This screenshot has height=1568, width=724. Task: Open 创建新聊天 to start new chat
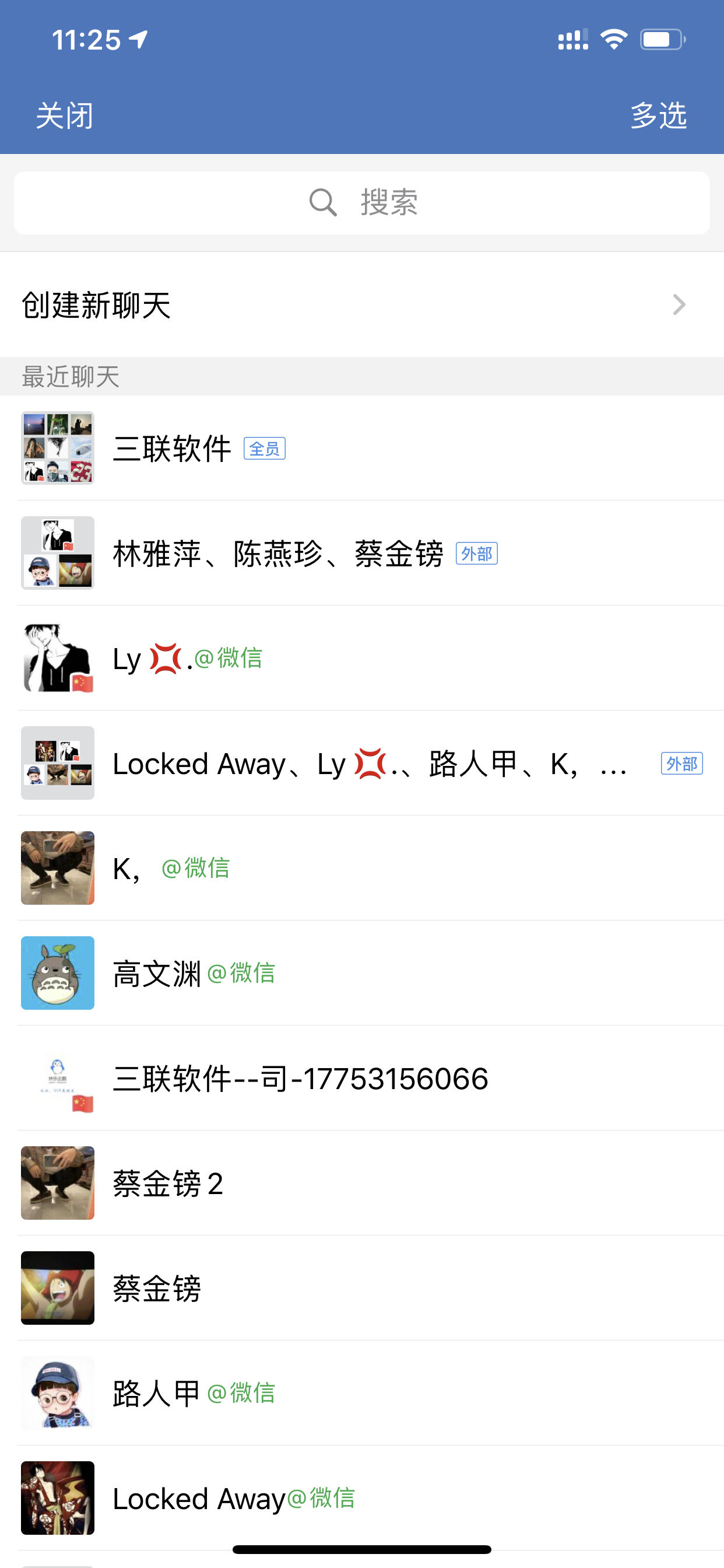click(362, 304)
